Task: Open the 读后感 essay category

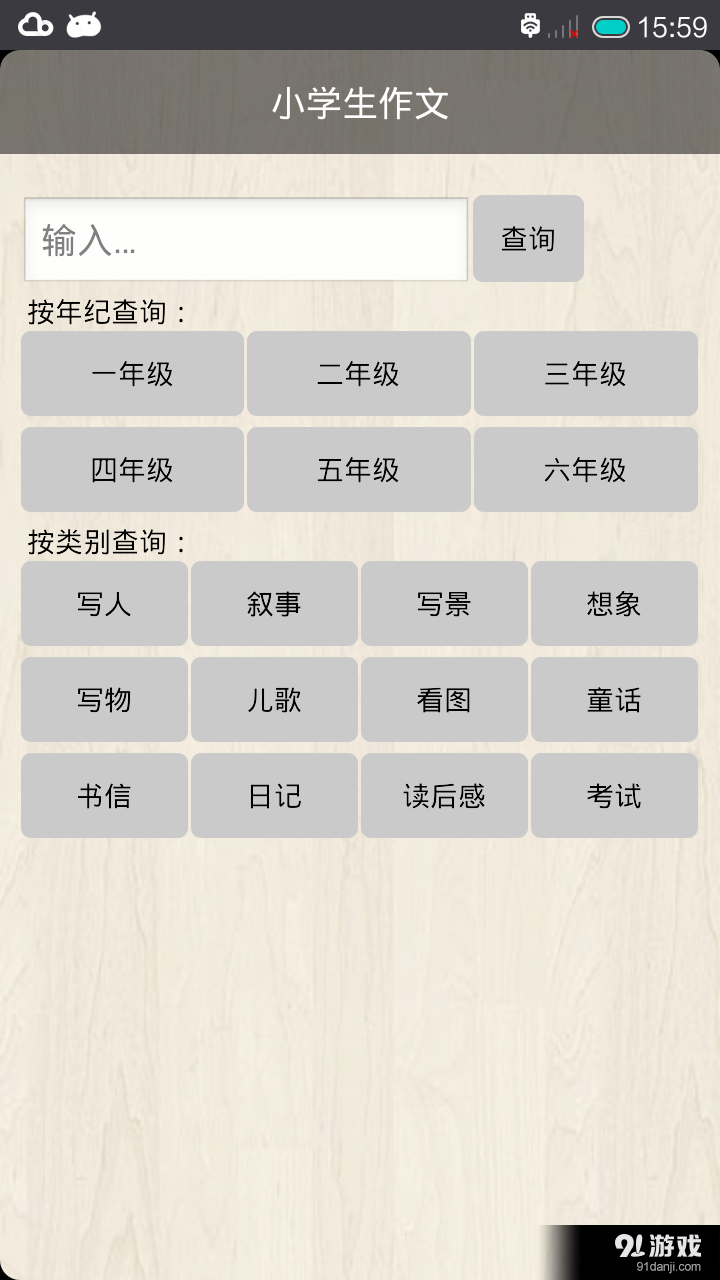Action: pos(443,795)
